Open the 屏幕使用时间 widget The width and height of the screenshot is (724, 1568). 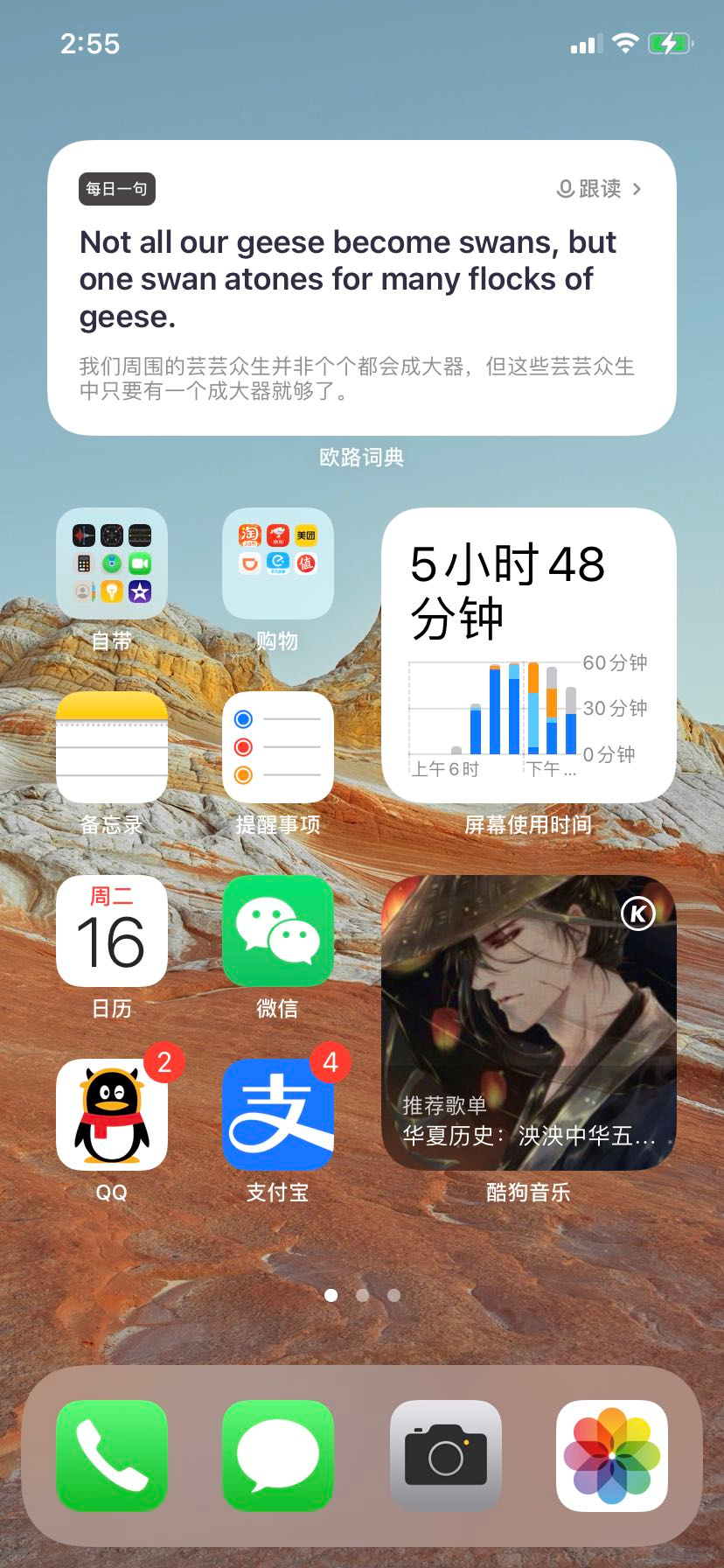528,654
